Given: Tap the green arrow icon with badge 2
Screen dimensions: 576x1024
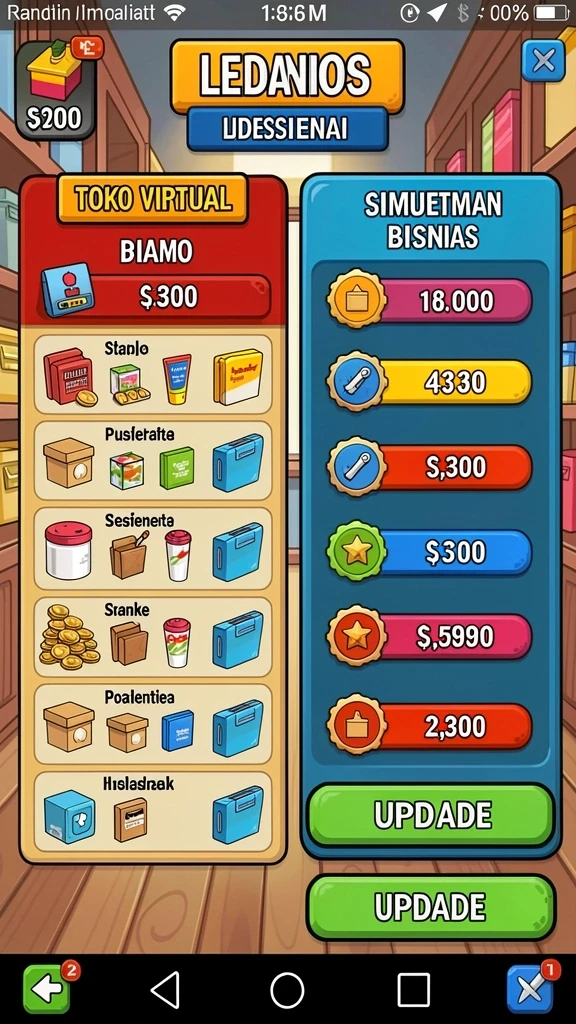Looking at the screenshot, I should [49, 989].
